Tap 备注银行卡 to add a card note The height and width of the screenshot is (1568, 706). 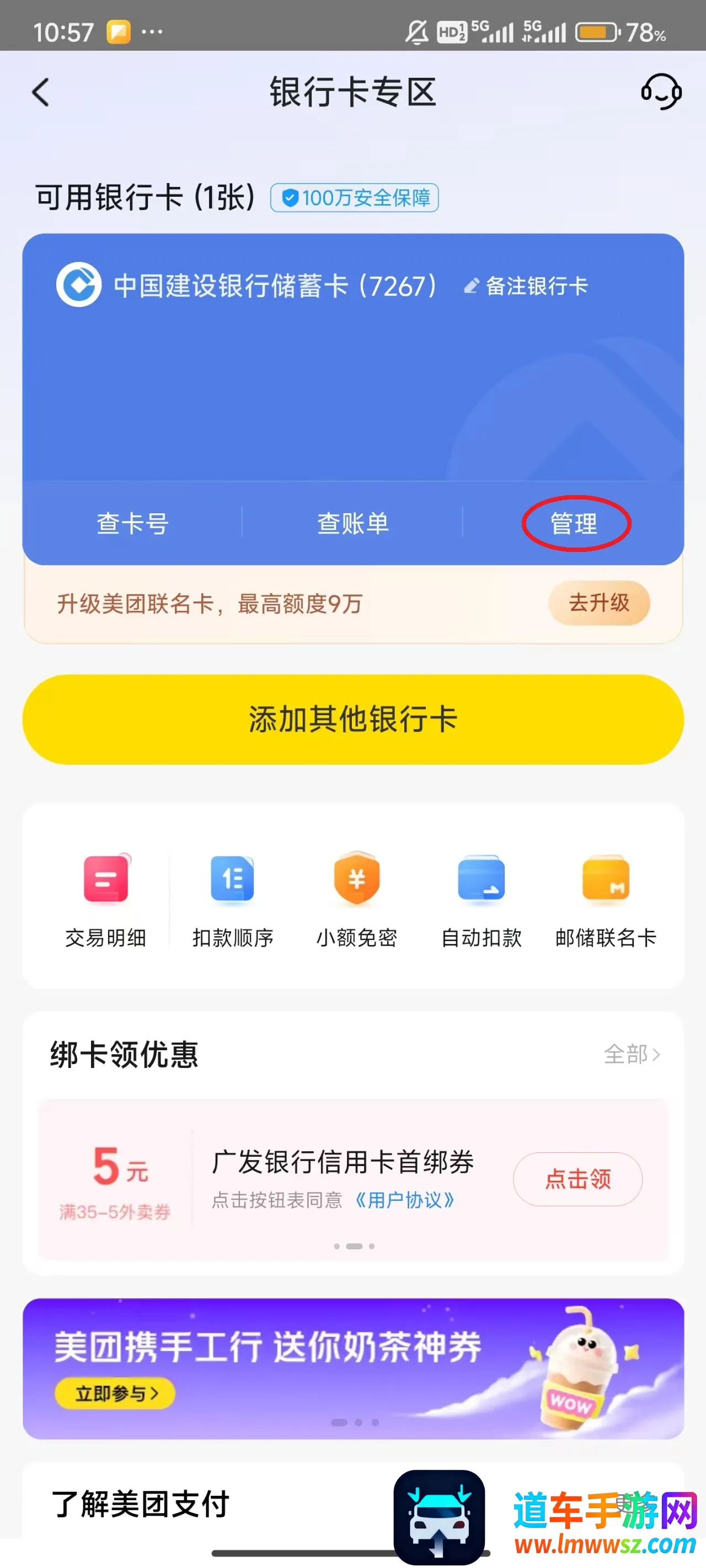click(526, 286)
